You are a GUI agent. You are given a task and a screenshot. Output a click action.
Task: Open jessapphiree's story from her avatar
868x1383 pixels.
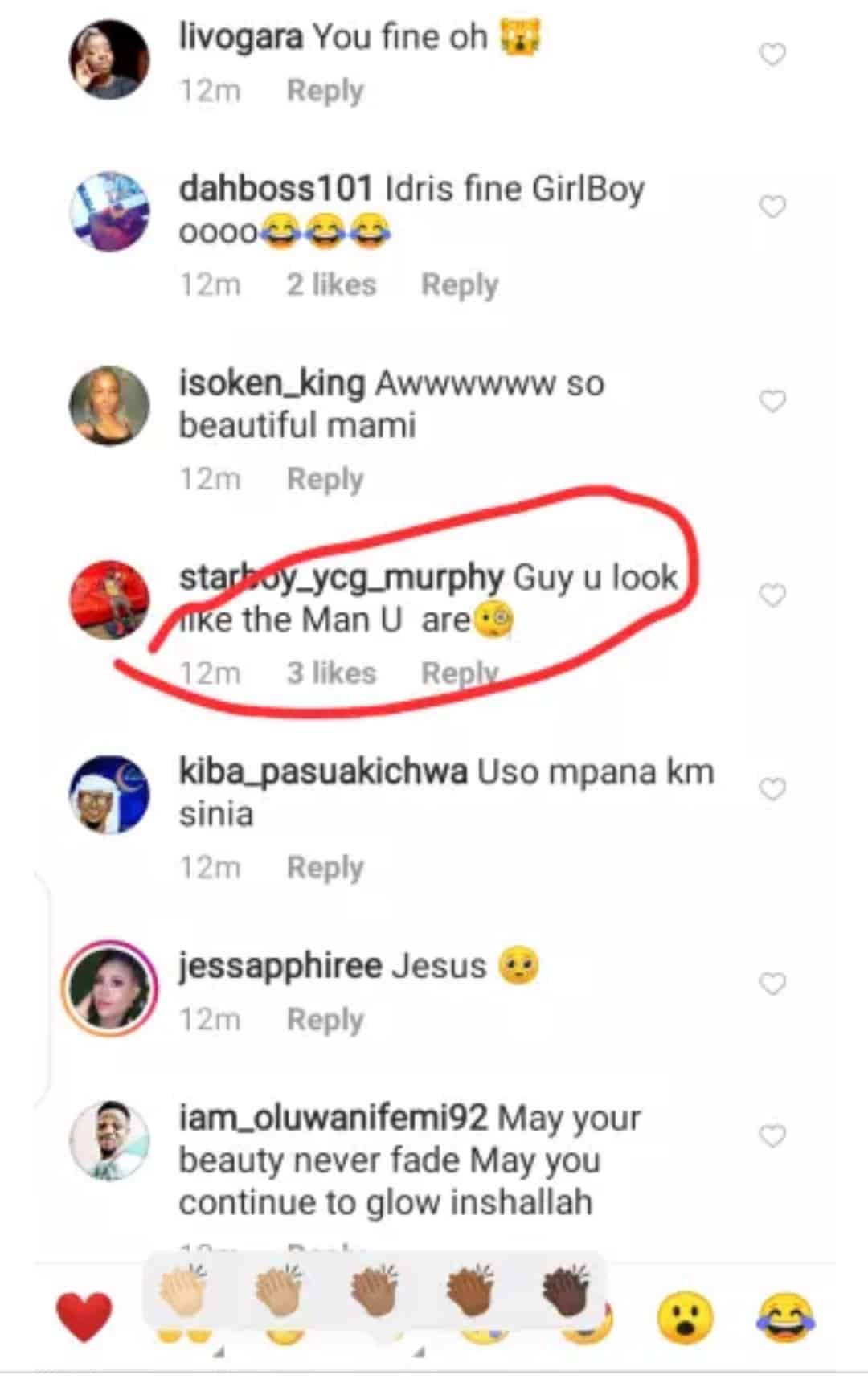coord(109,988)
